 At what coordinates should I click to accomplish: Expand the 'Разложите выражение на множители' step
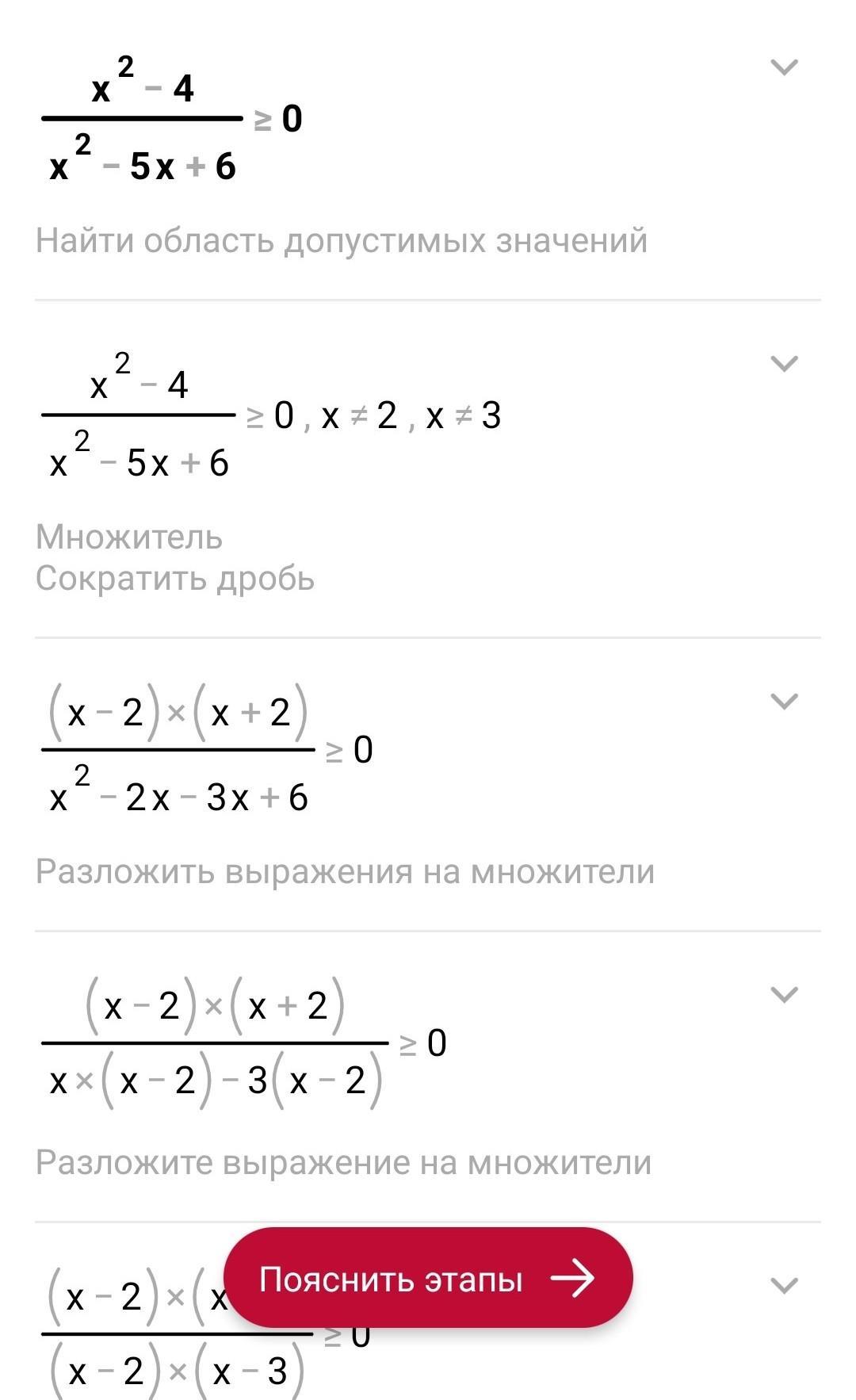[x=783, y=994]
